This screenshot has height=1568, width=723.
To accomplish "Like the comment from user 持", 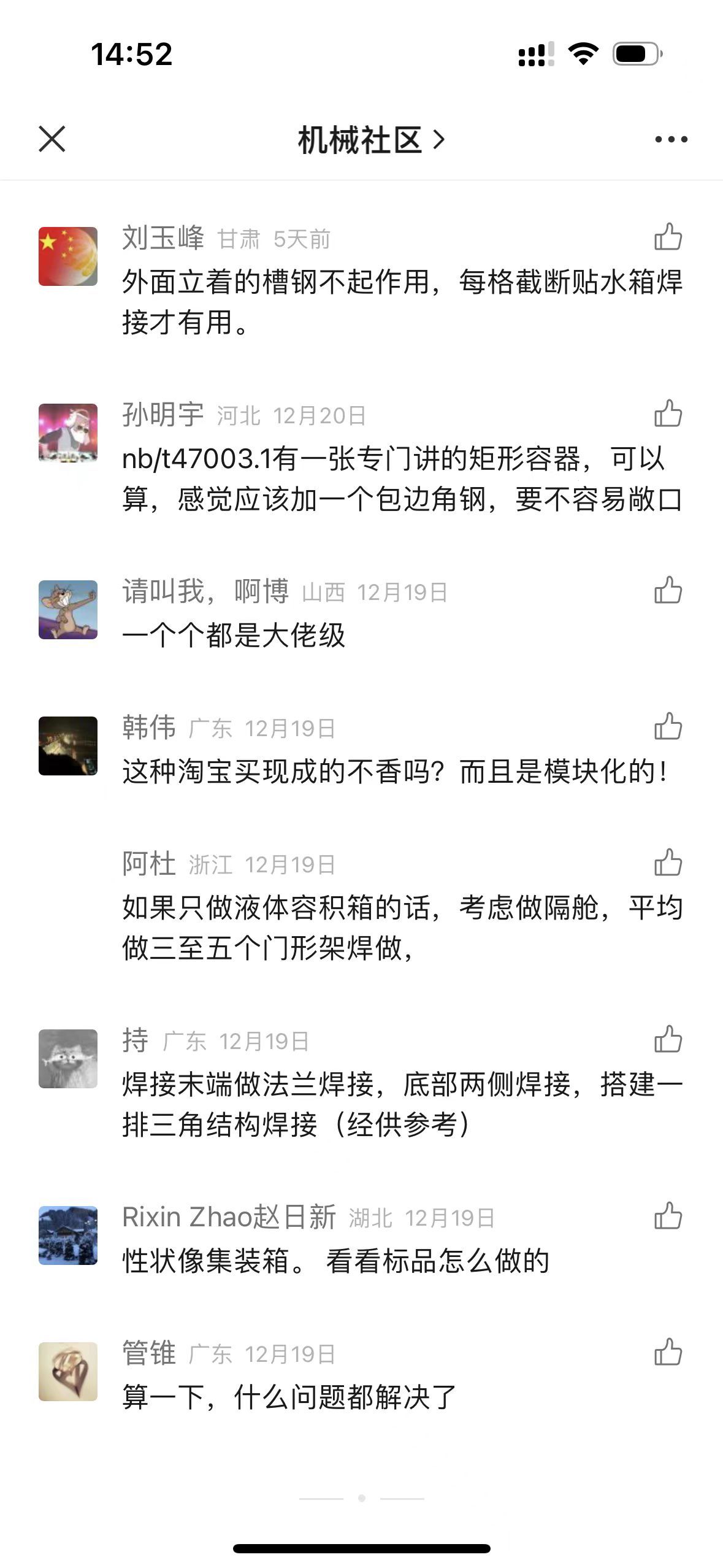I will tap(668, 1039).
